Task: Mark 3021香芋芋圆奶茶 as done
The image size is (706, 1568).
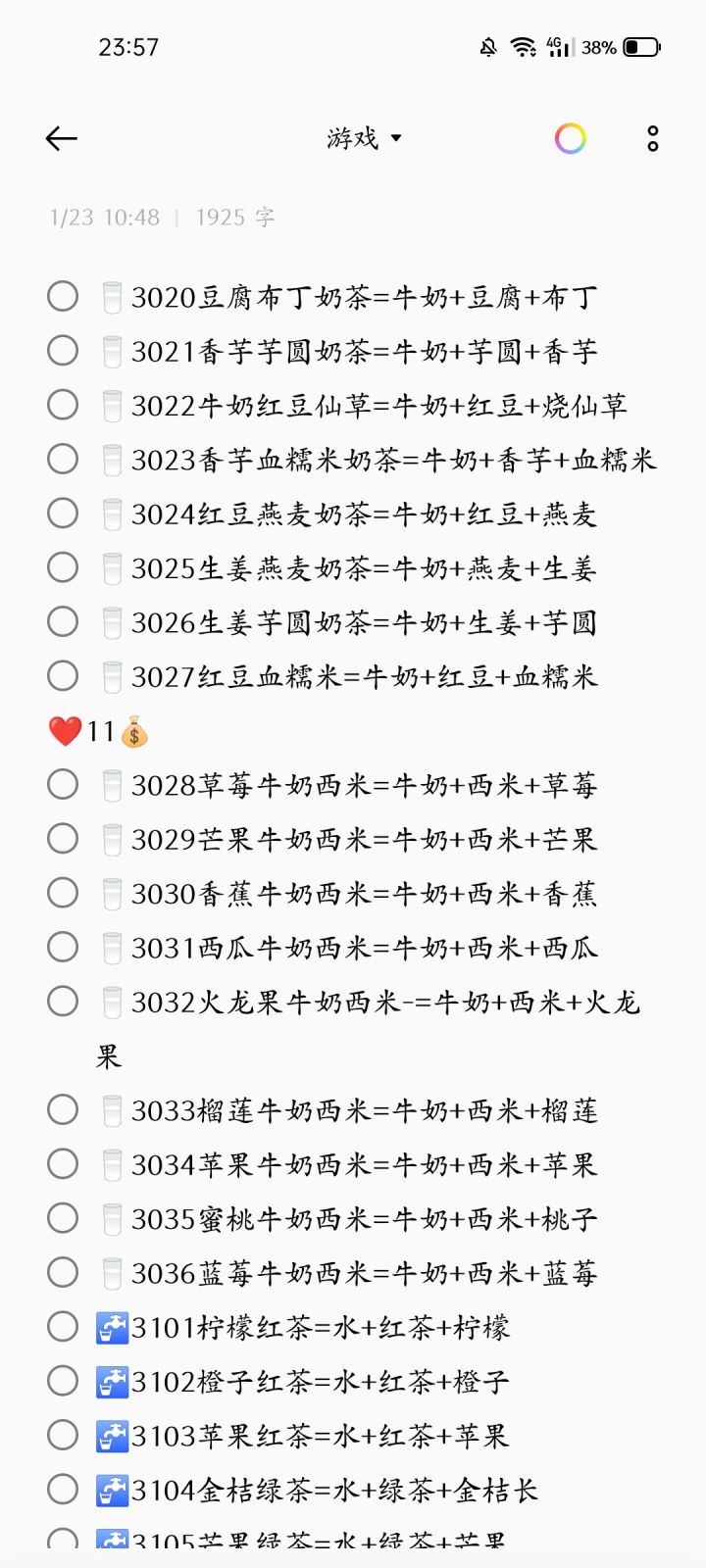Action: (63, 350)
